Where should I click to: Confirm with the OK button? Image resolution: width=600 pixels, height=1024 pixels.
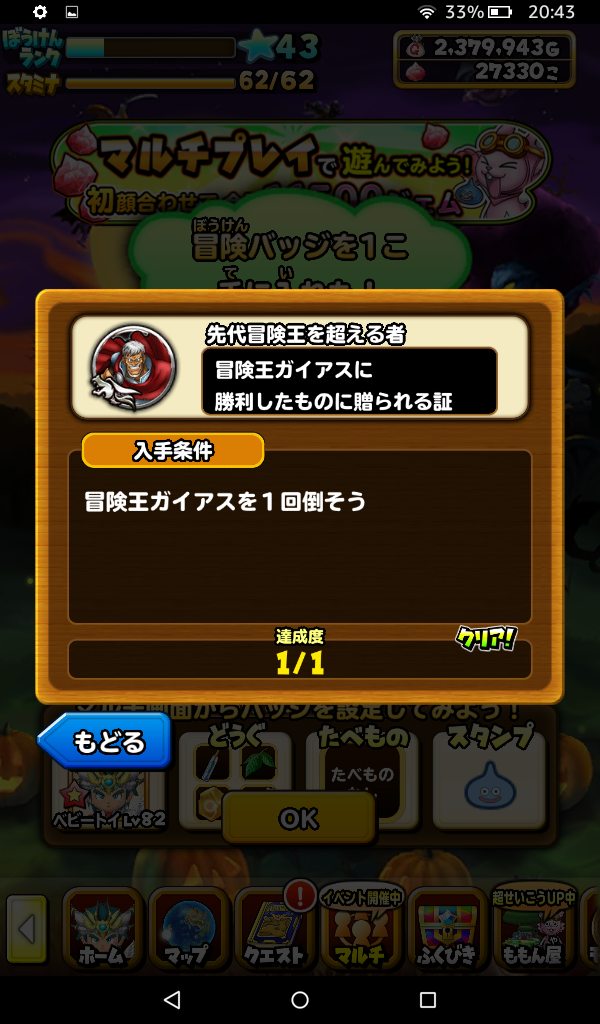[x=298, y=818]
